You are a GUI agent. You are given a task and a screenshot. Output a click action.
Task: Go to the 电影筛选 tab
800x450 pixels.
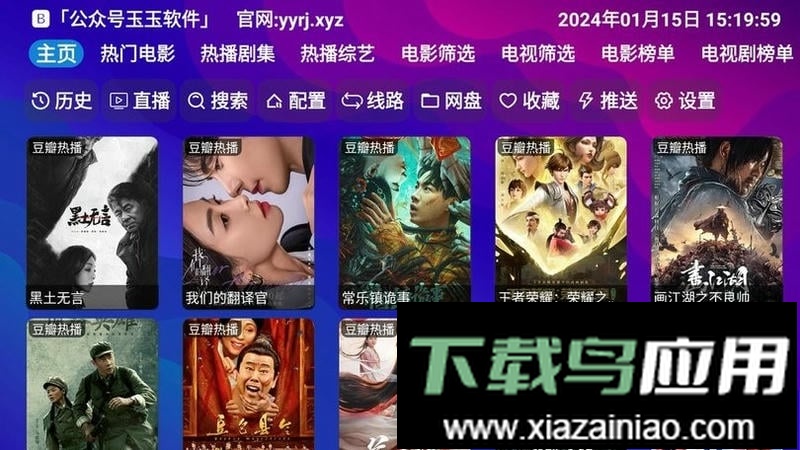click(x=438, y=54)
